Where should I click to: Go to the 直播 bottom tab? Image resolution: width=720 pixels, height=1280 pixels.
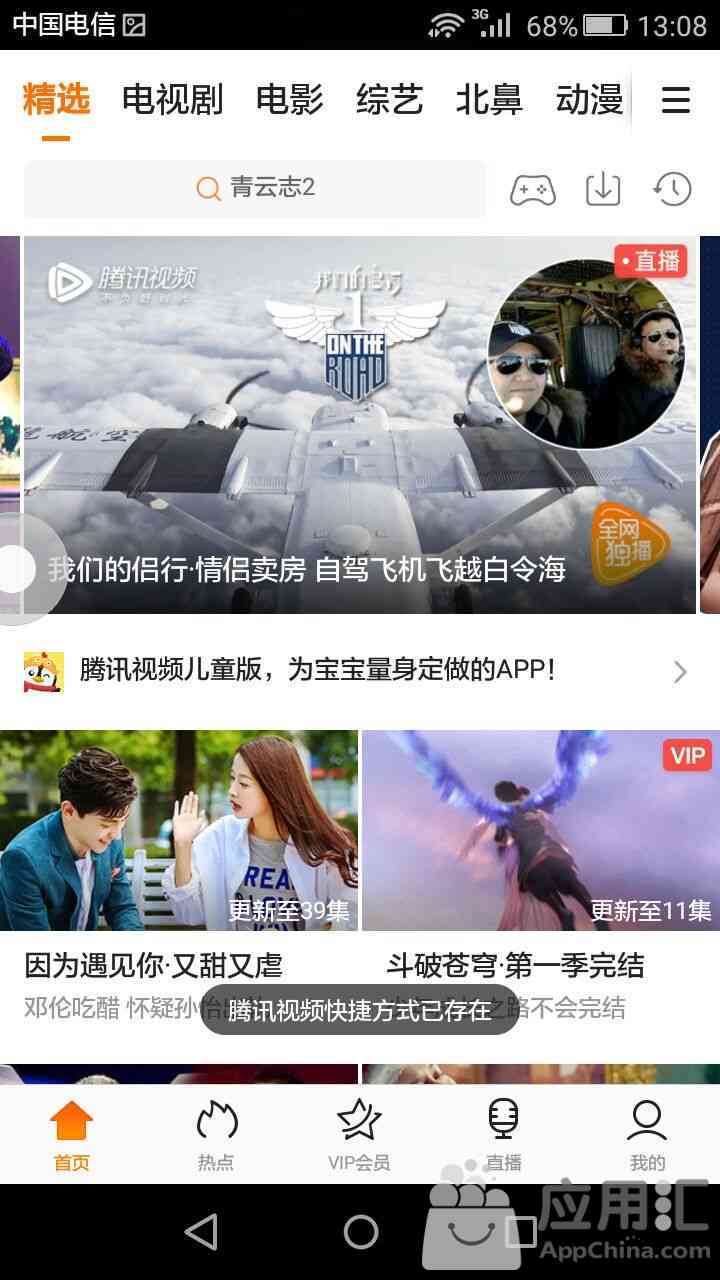[503, 1135]
